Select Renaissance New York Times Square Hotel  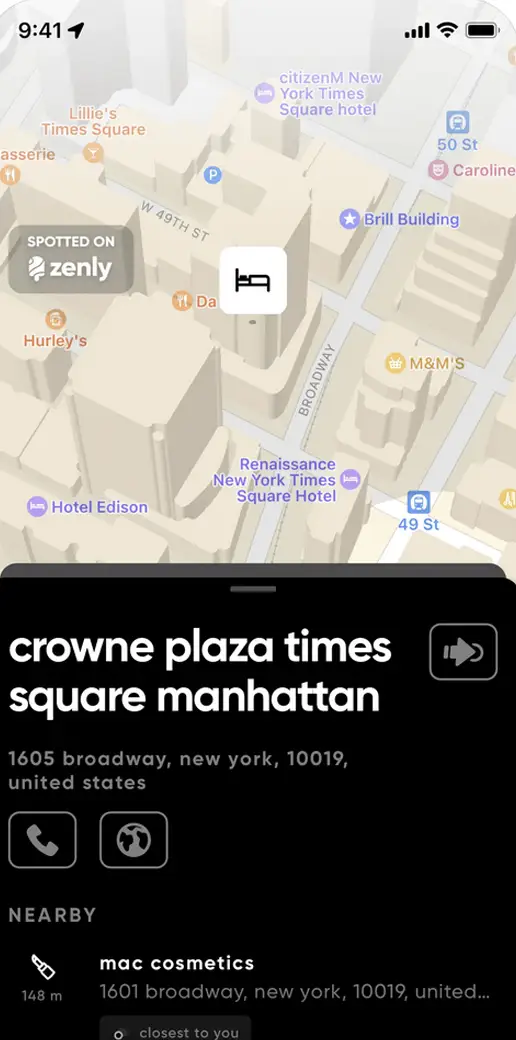click(x=286, y=480)
